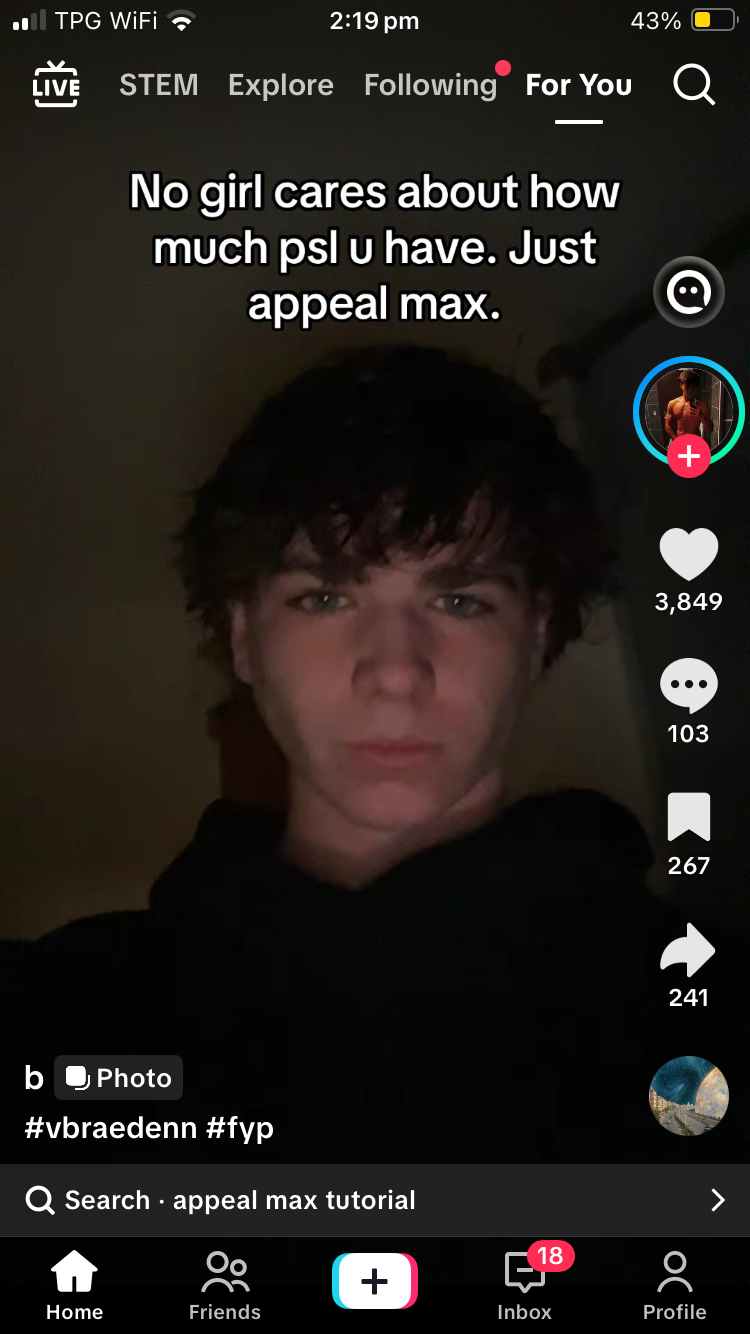Open the Inbox tab
The height and width of the screenshot is (1334, 750).
[525, 1285]
